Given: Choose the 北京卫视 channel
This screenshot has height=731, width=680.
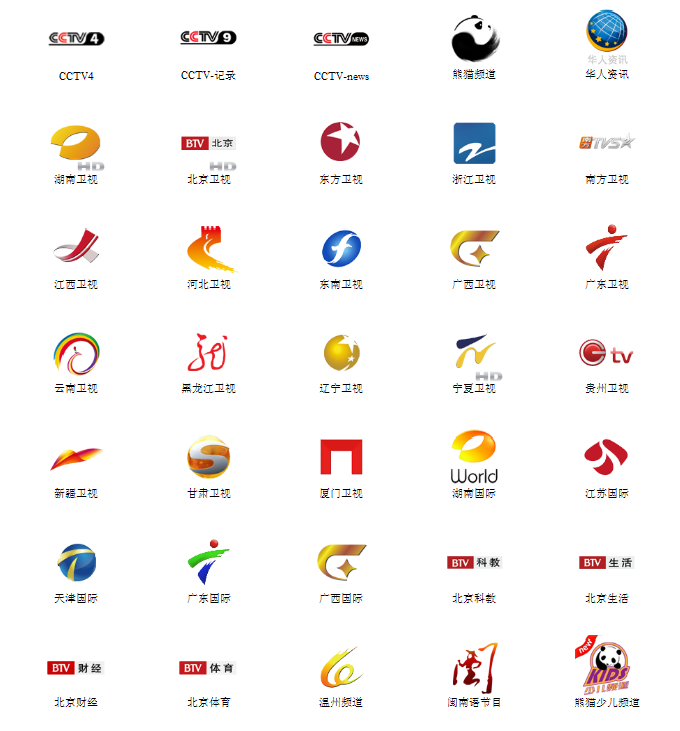Looking at the screenshot, I should [x=208, y=145].
